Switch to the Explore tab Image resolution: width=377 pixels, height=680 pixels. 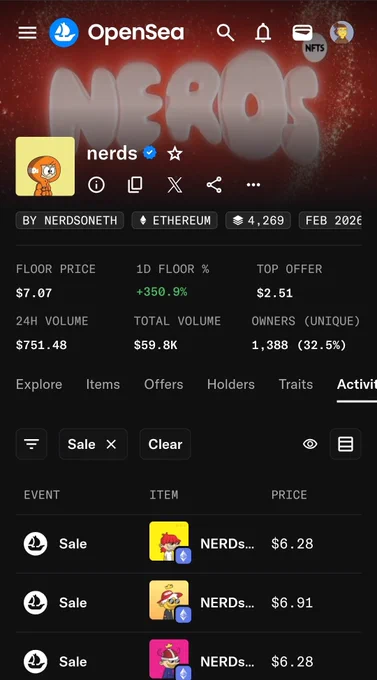pyautogui.click(x=39, y=384)
